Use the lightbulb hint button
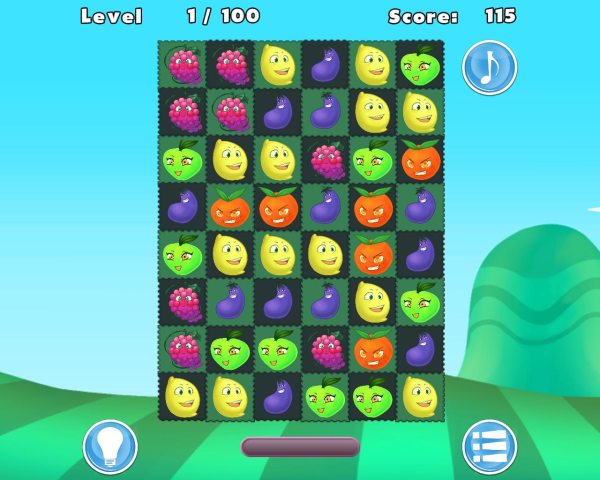 110,446
